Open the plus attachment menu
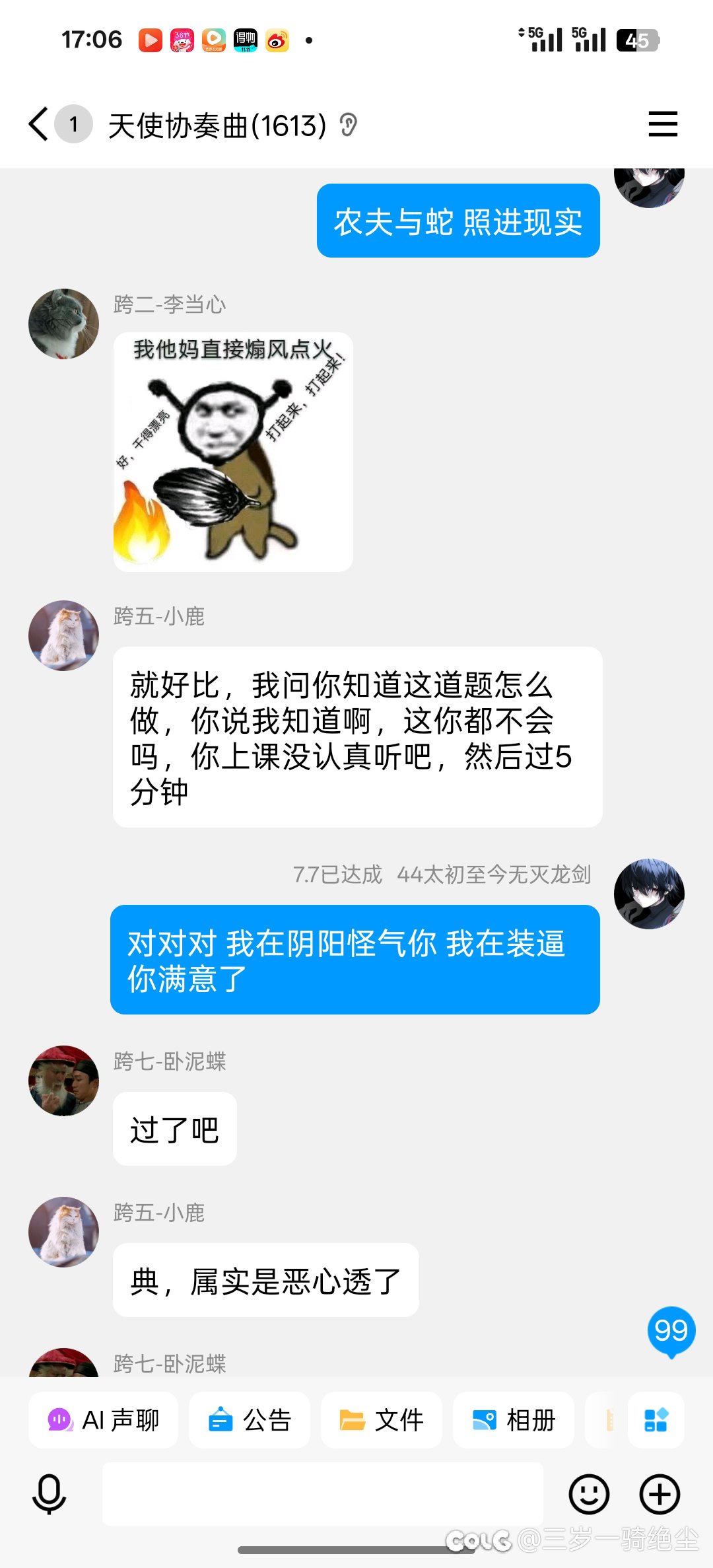 (660, 1494)
